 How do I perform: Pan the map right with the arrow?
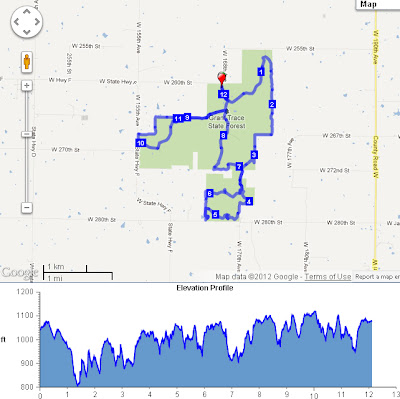click(x=37, y=22)
